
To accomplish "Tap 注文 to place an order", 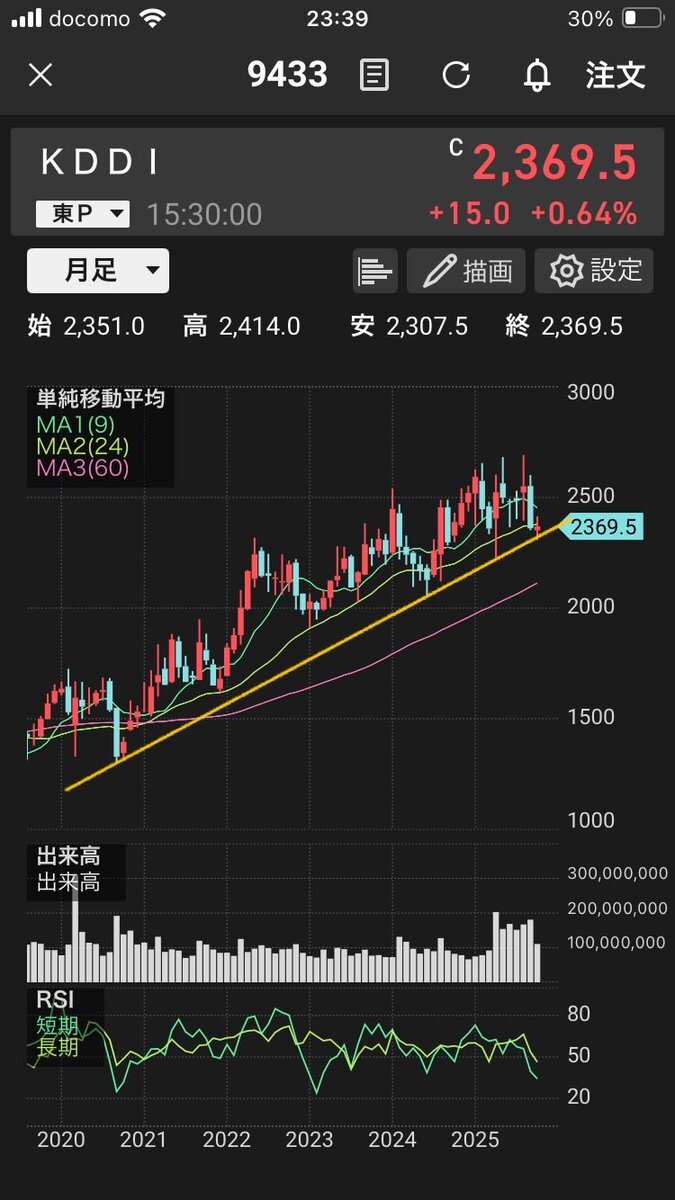I will [x=615, y=75].
